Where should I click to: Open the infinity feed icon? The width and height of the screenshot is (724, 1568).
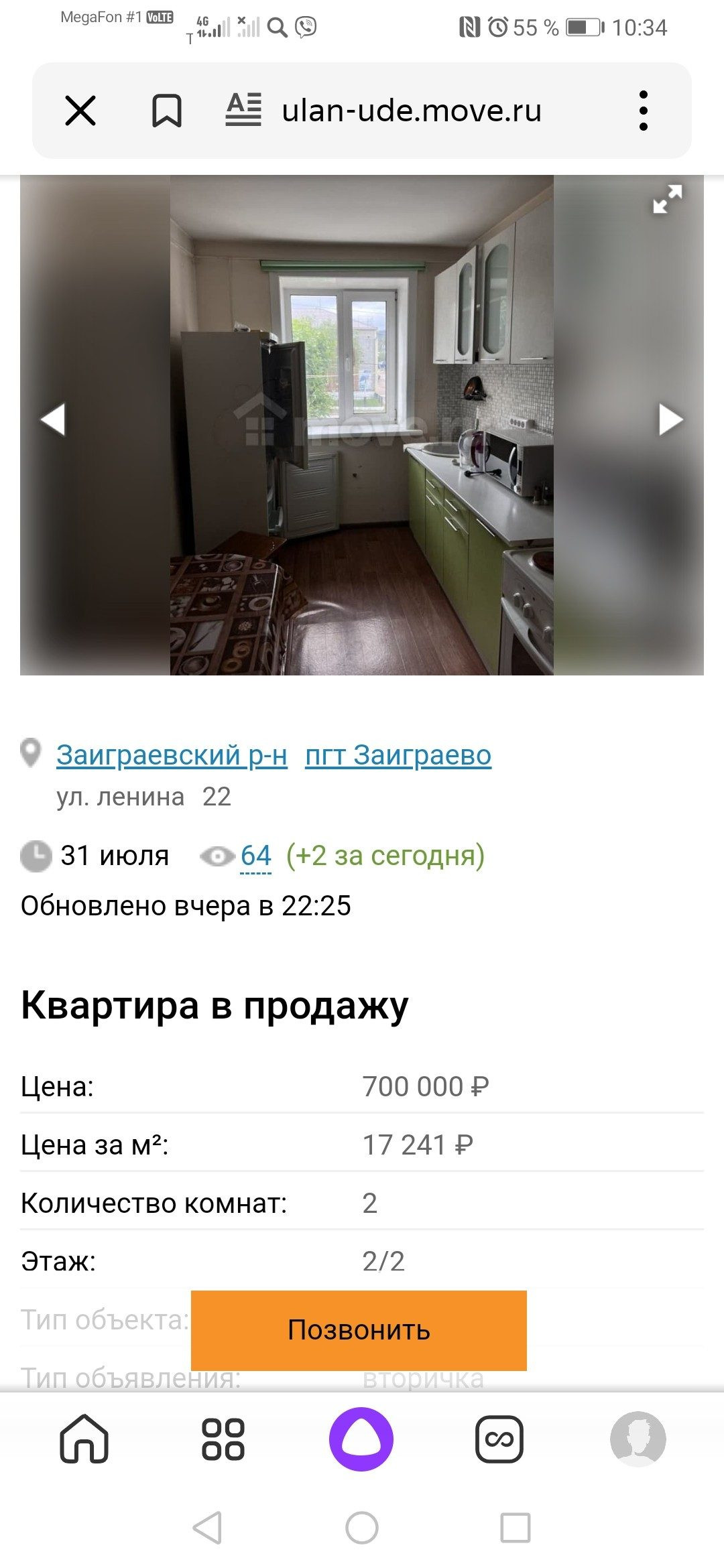click(499, 1439)
